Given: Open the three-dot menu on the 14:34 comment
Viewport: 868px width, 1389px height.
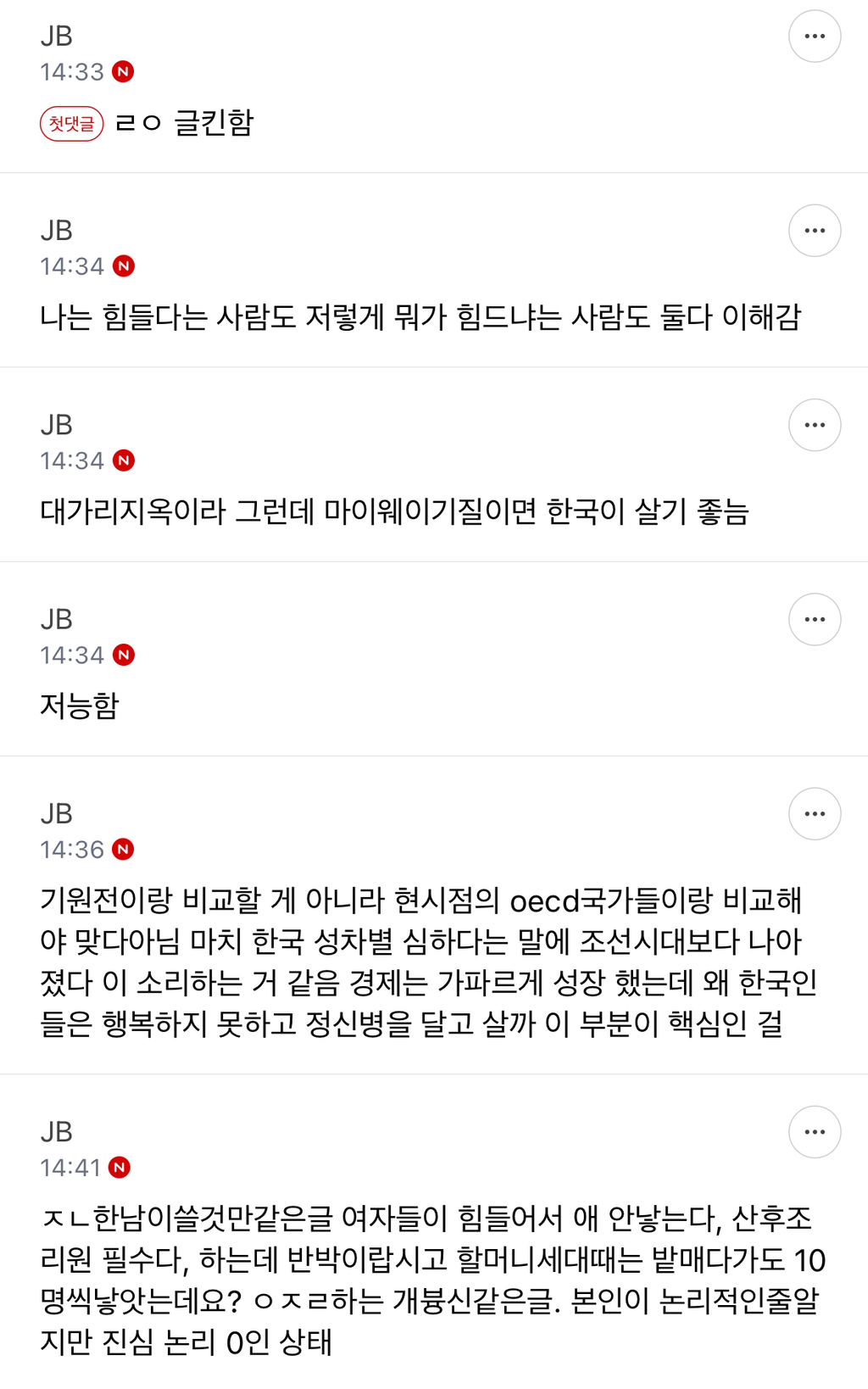Looking at the screenshot, I should click(815, 229).
